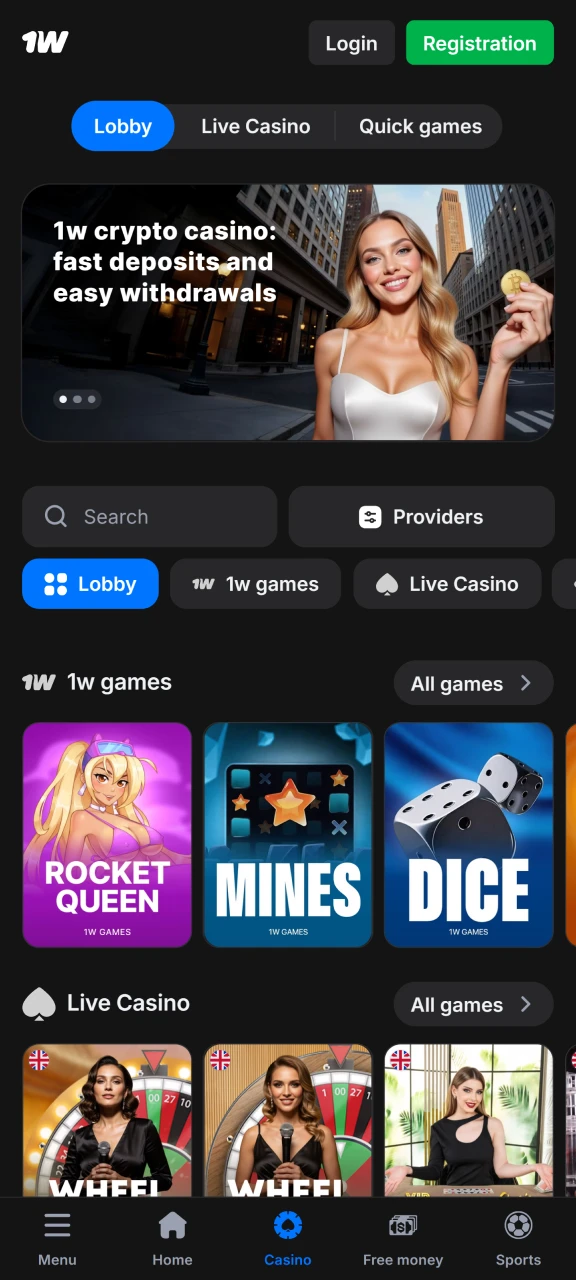Image resolution: width=576 pixels, height=1280 pixels.
Task: Select the 1w games category chip
Action: click(x=255, y=584)
